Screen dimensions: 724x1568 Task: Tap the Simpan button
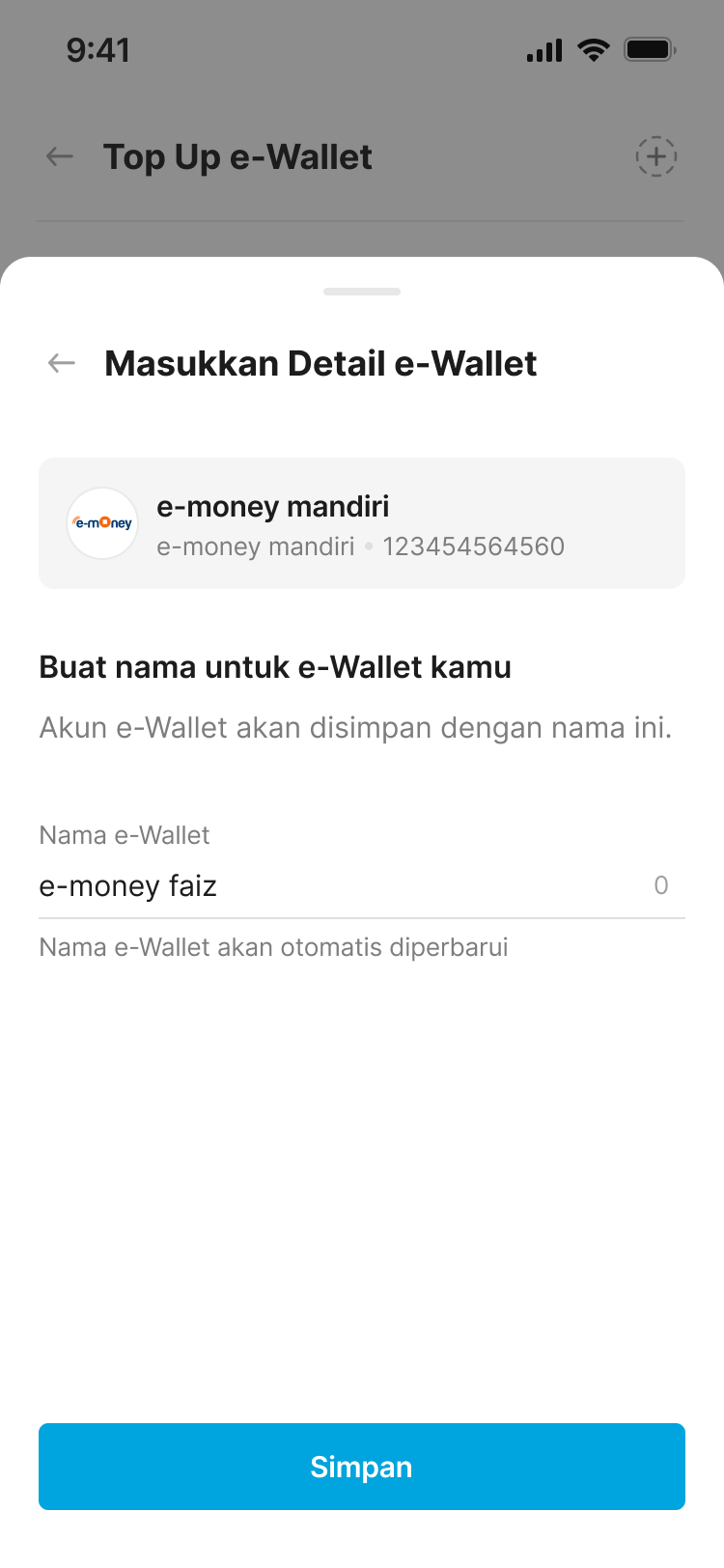361,1466
